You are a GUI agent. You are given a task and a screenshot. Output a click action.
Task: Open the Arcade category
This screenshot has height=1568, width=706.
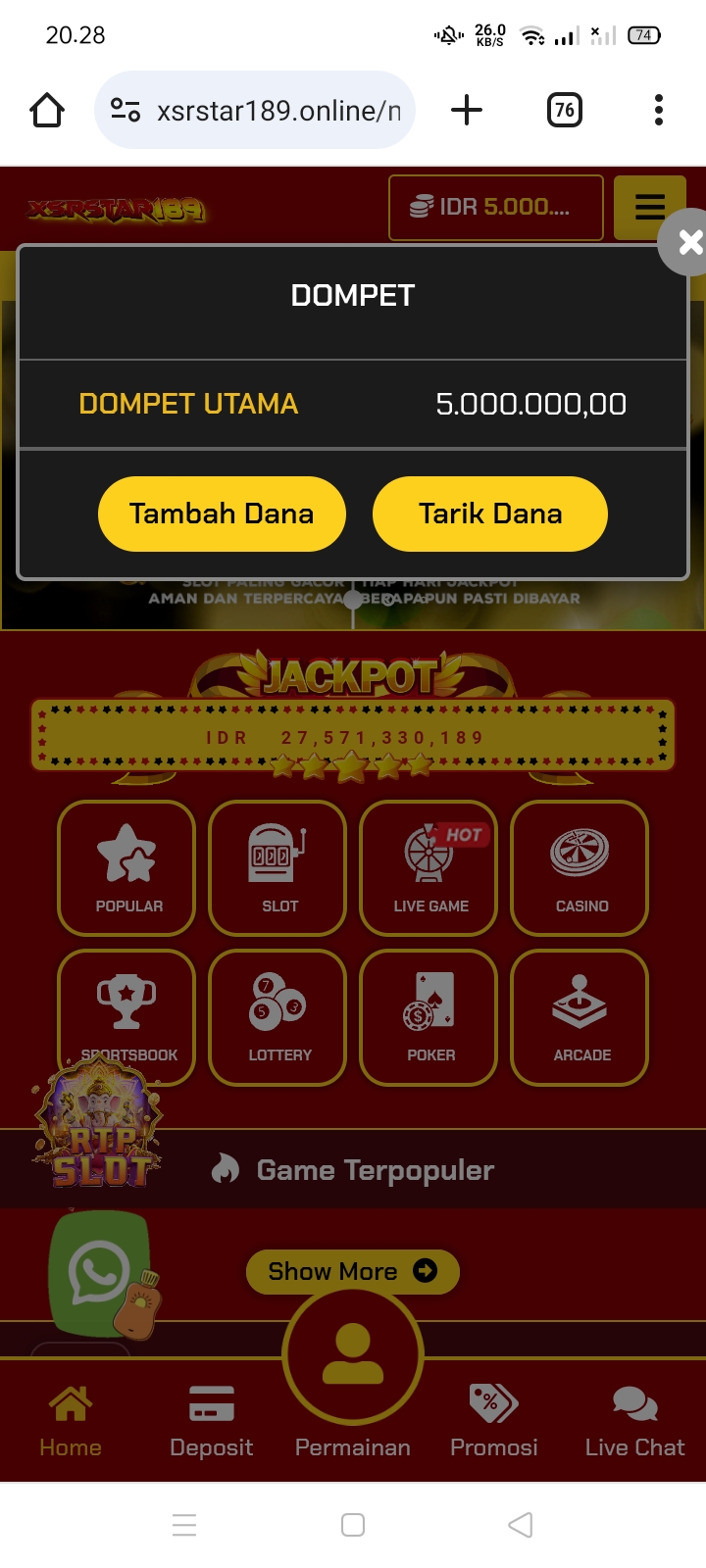[x=580, y=1016]
